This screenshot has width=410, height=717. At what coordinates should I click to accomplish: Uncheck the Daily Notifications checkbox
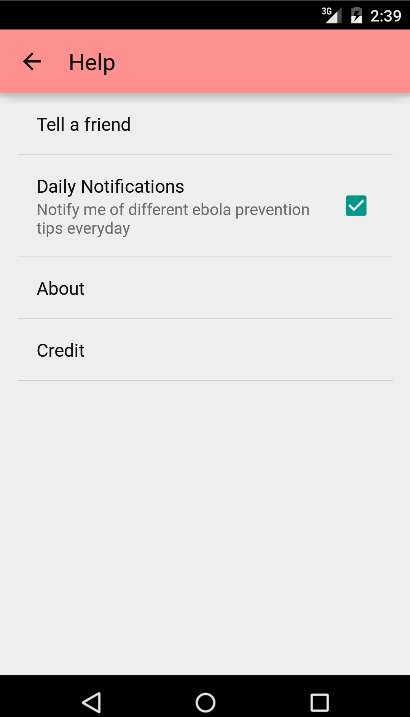point(356,206)
